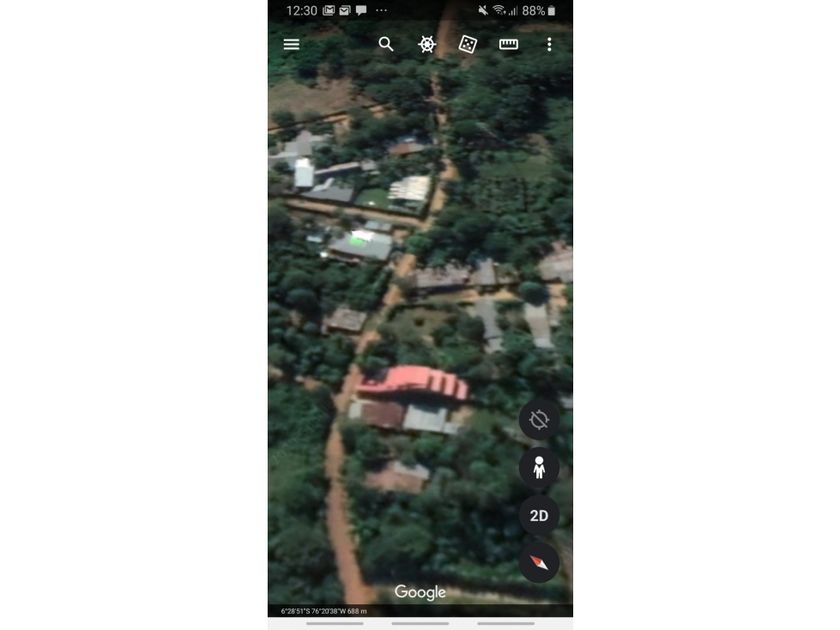Image resolution: width=840 pixels, height=630 pixels.
Task: Reset orientation with the compass button
Action: tap(539, 563)
